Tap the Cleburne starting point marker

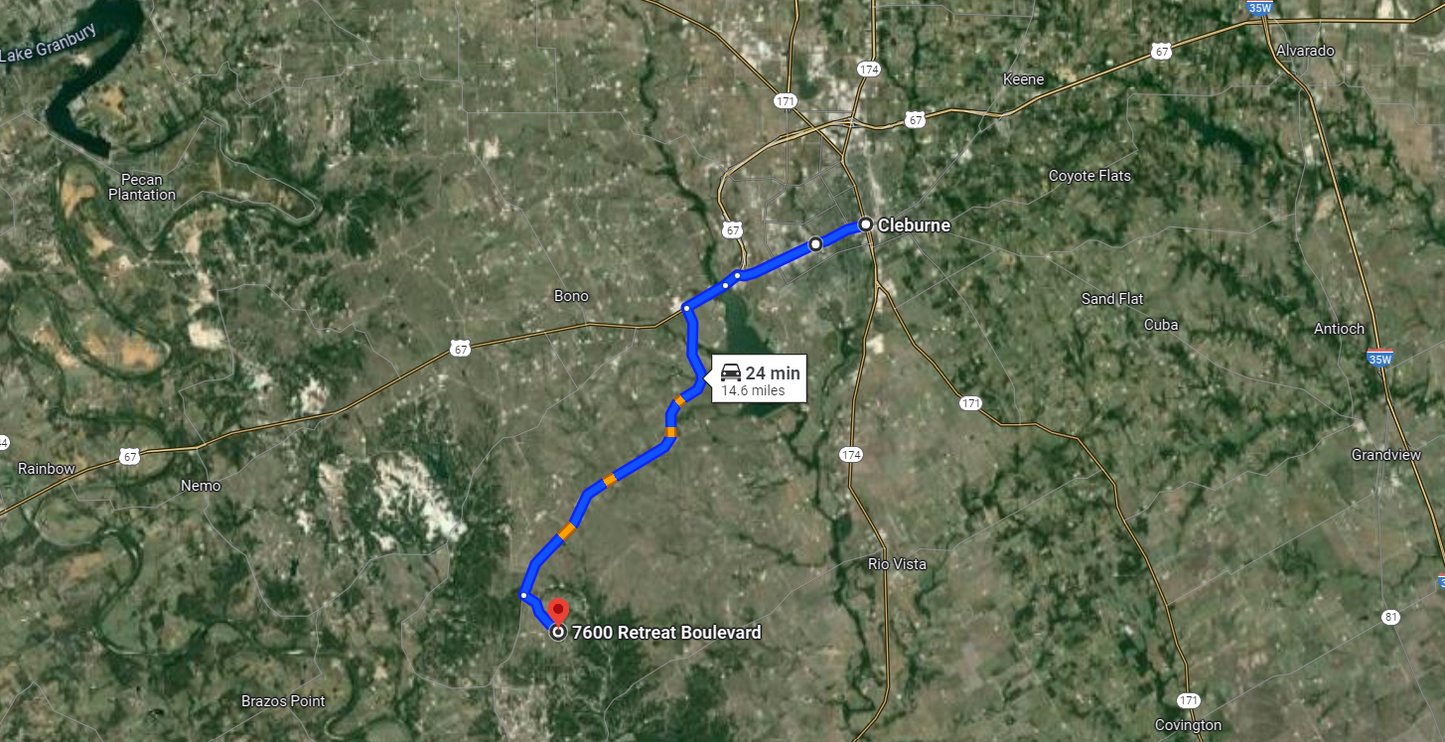pos(865,225)
